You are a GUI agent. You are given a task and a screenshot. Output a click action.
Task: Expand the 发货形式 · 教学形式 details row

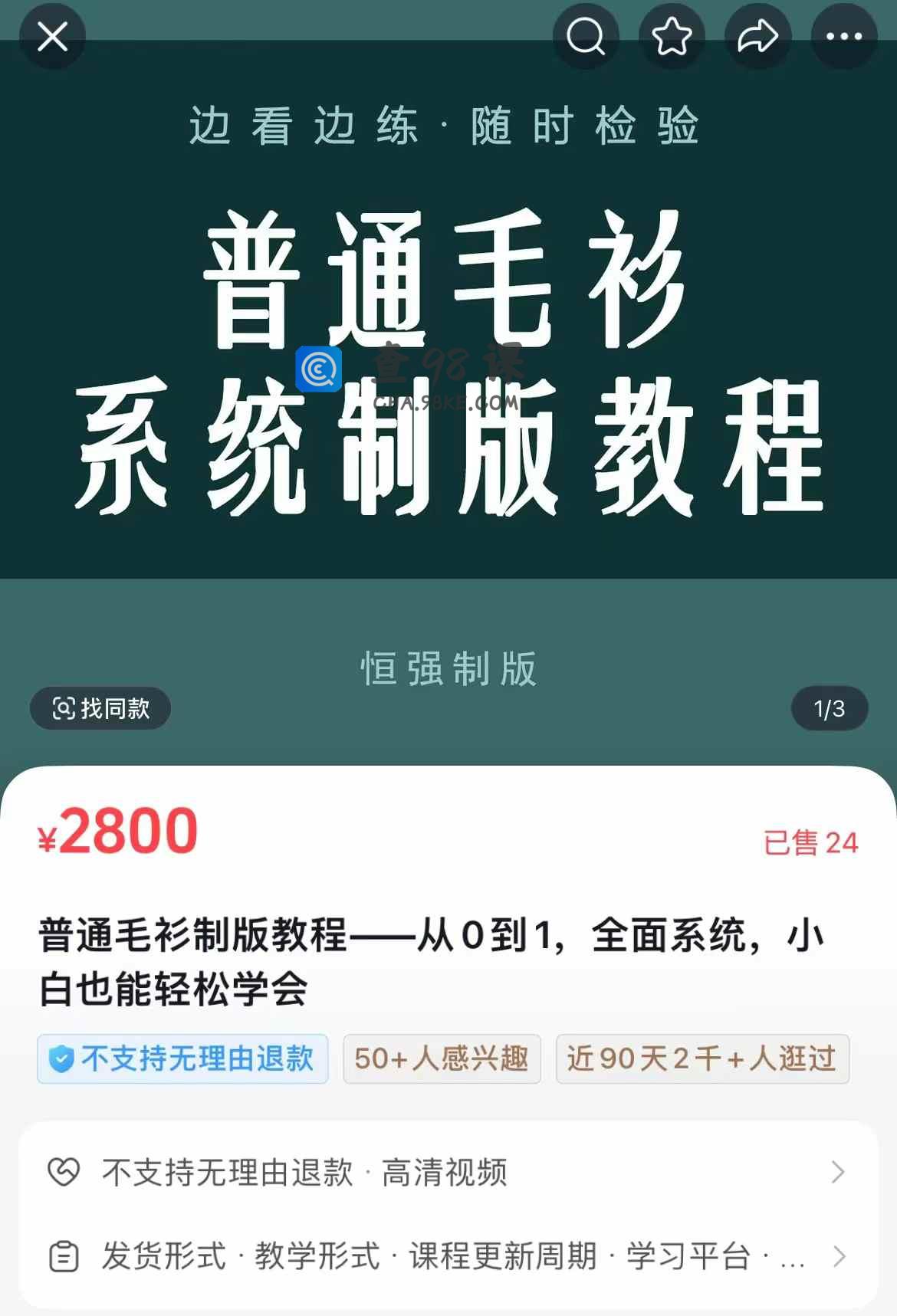[x=448, y=1256]
